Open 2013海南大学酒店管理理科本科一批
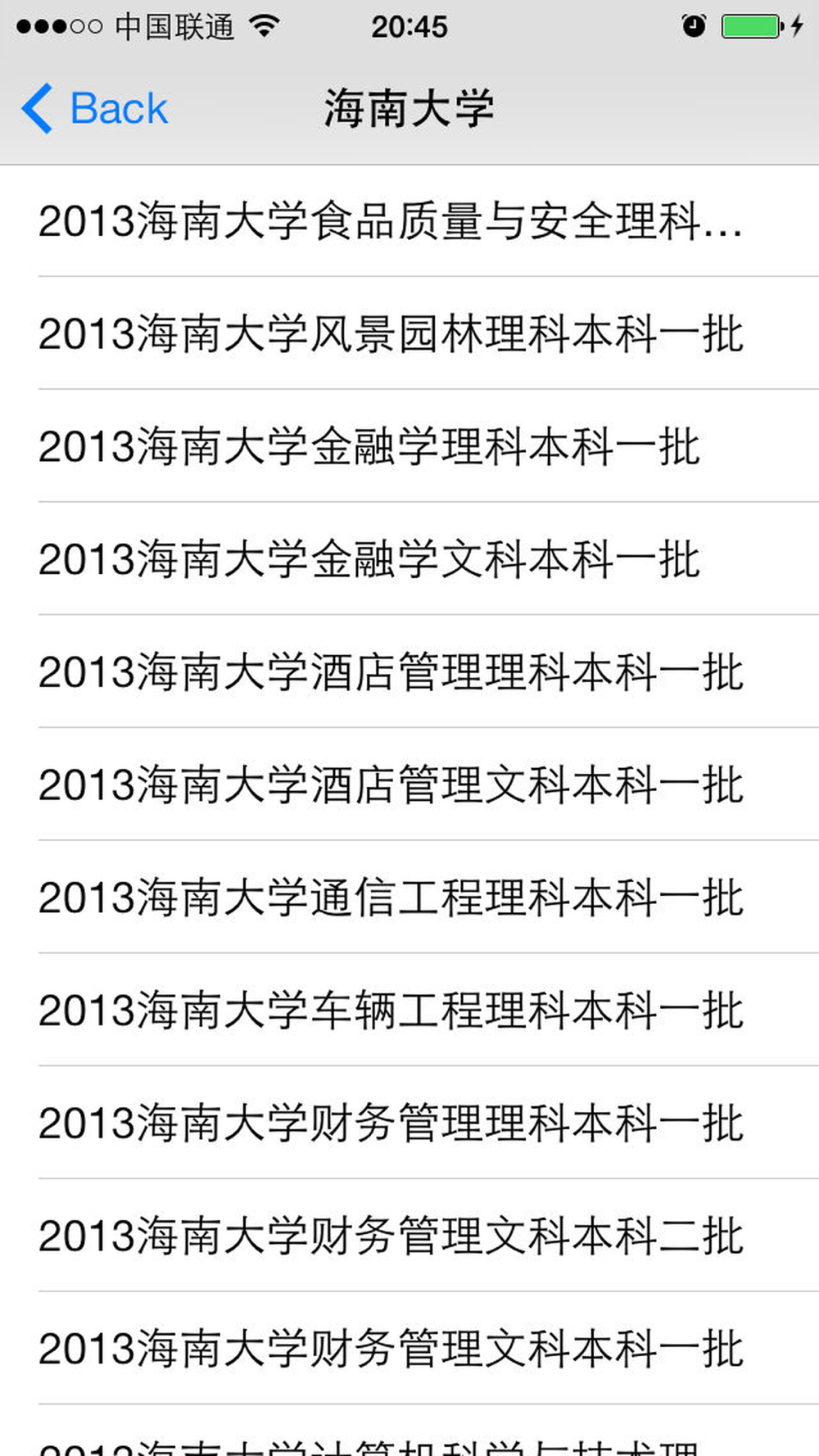The width and height of the screenshot is (819, 1456). click(391, 672)
